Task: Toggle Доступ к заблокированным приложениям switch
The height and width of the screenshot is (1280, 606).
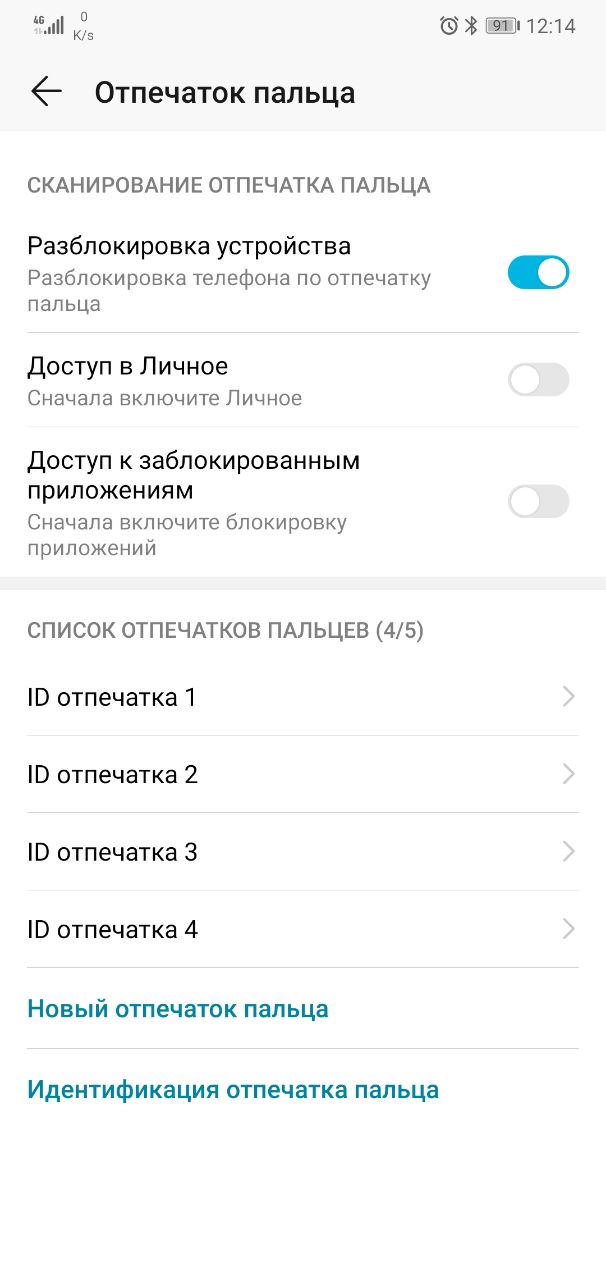Action: 538,501
